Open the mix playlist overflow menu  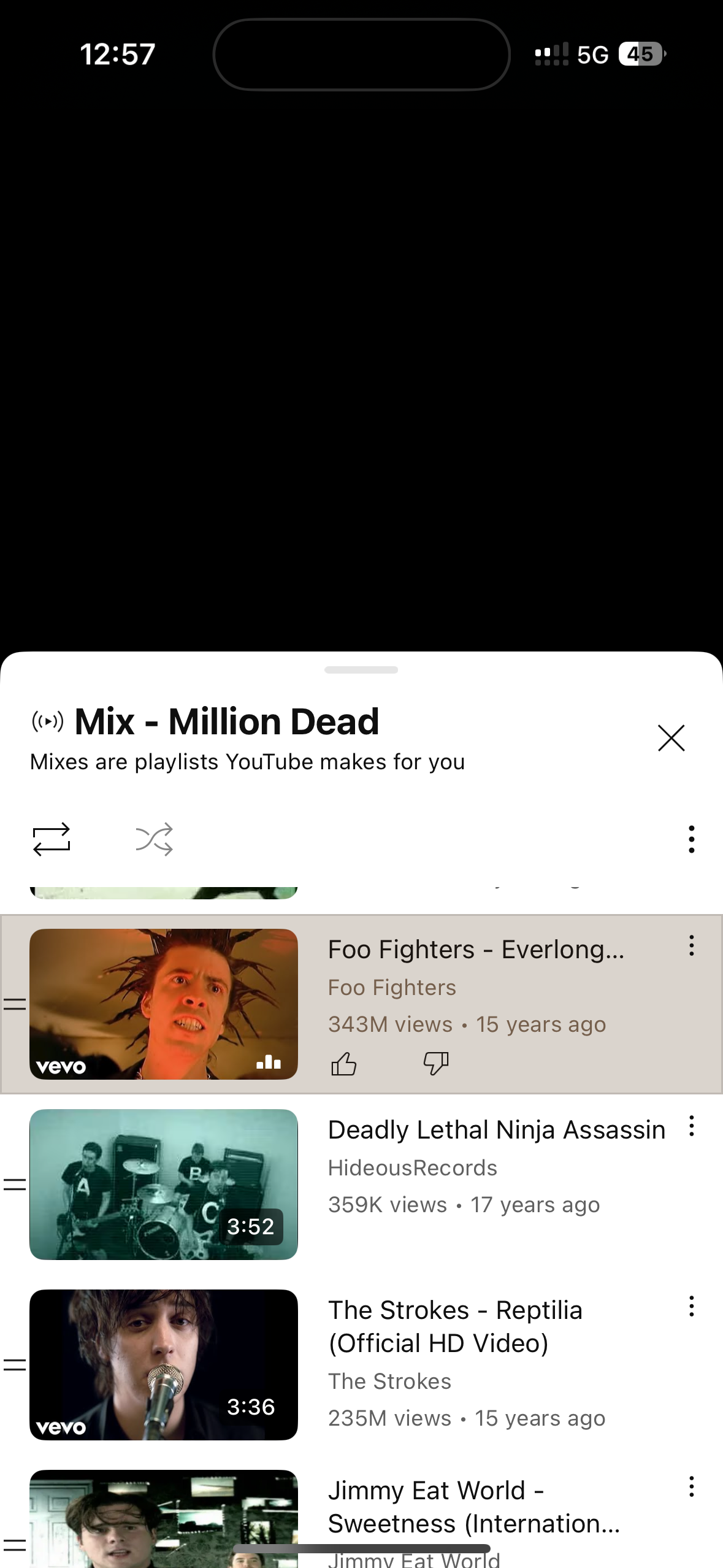(x=691, y=839)
